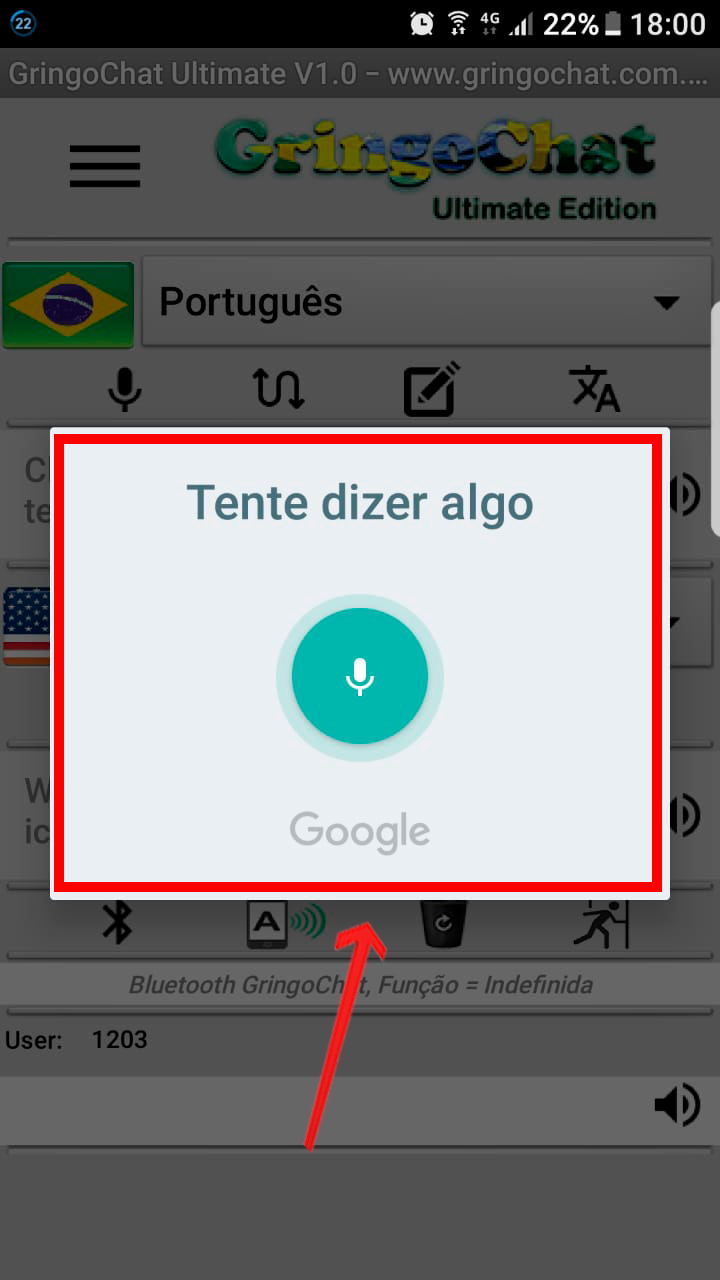This screenshot has width=720, height=1280.
Task: Play audio with the speaker icon below User
Action: (677, 1106)
